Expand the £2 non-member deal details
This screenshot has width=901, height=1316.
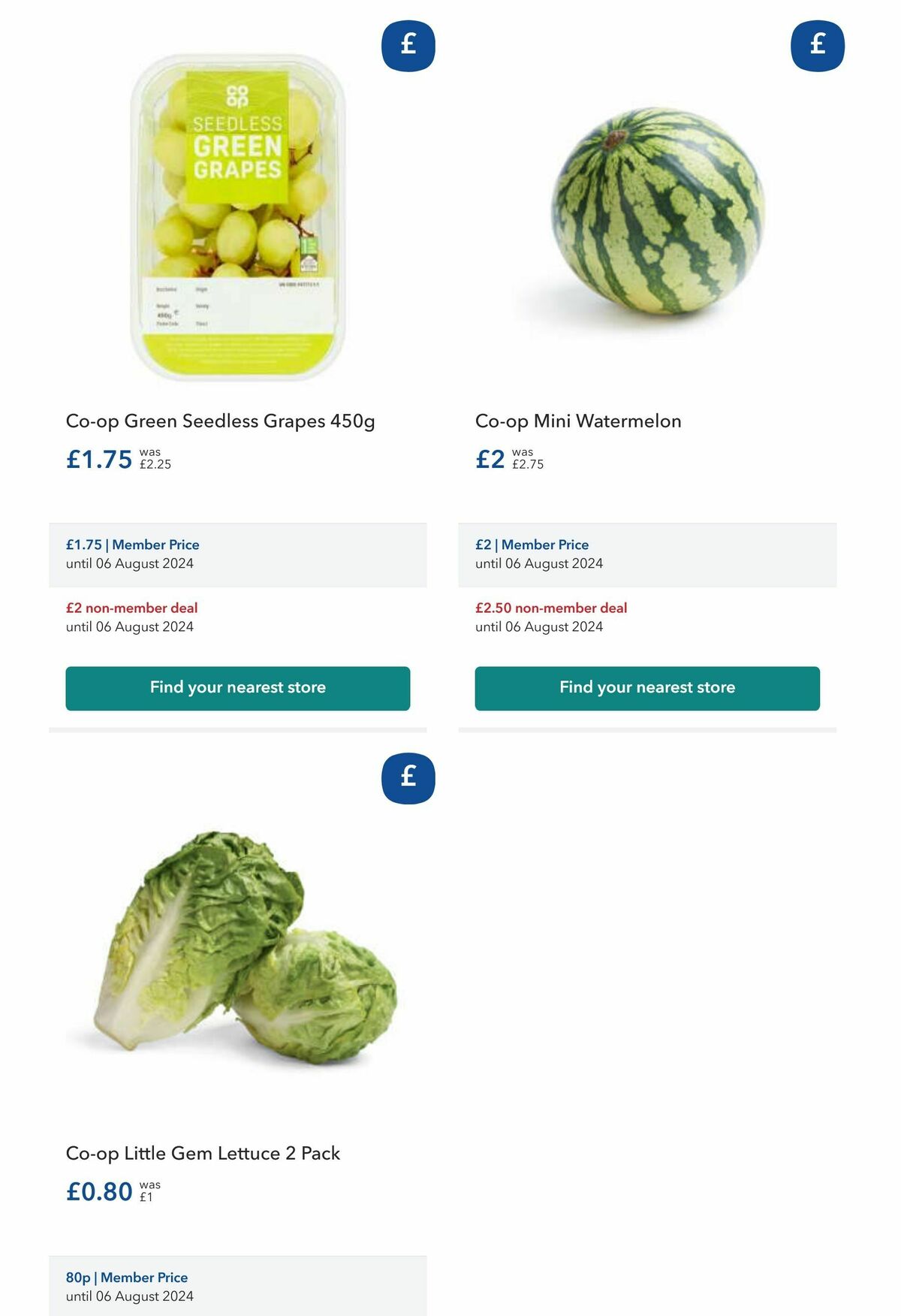click(x=132, y=608)
